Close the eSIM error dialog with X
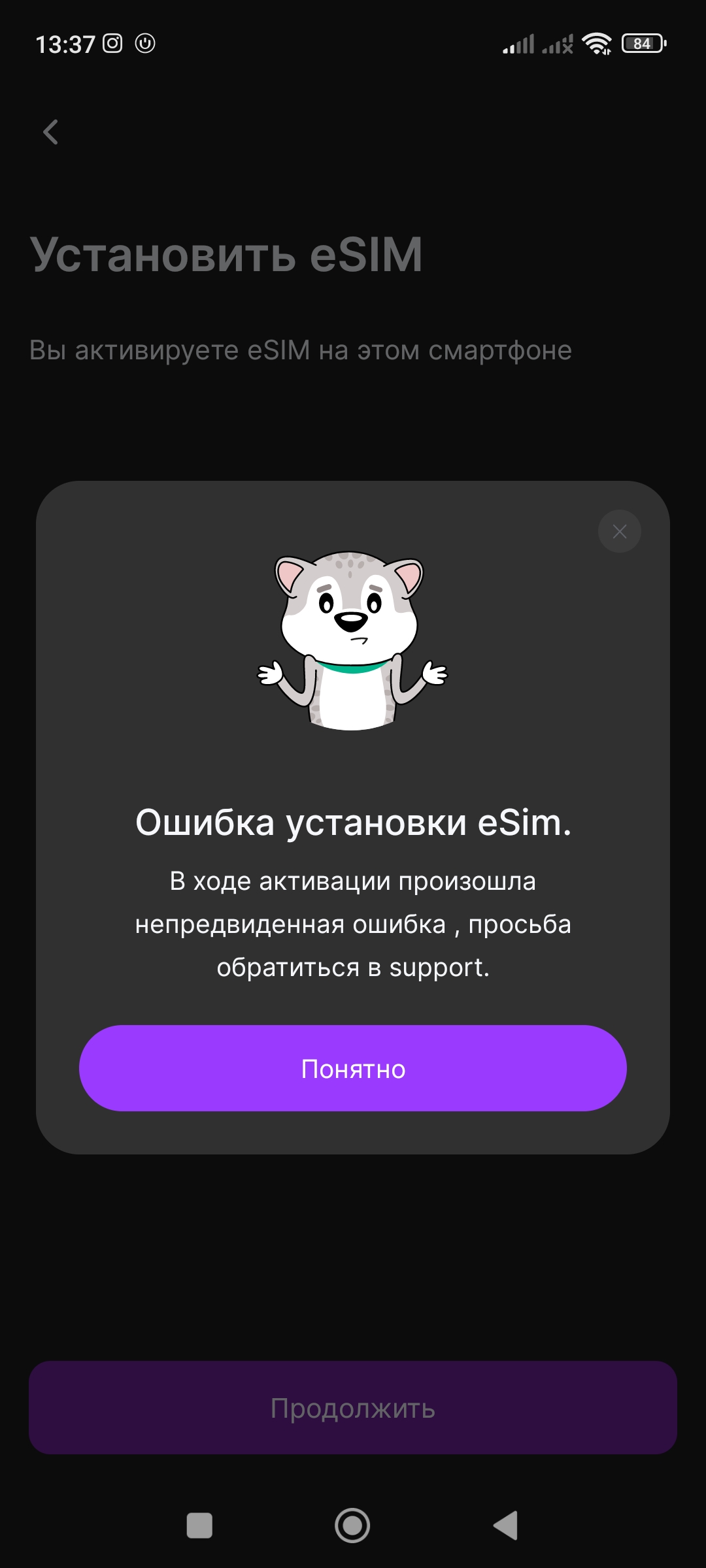This screenshot has height=1568, width=706. tap(619, 531)
